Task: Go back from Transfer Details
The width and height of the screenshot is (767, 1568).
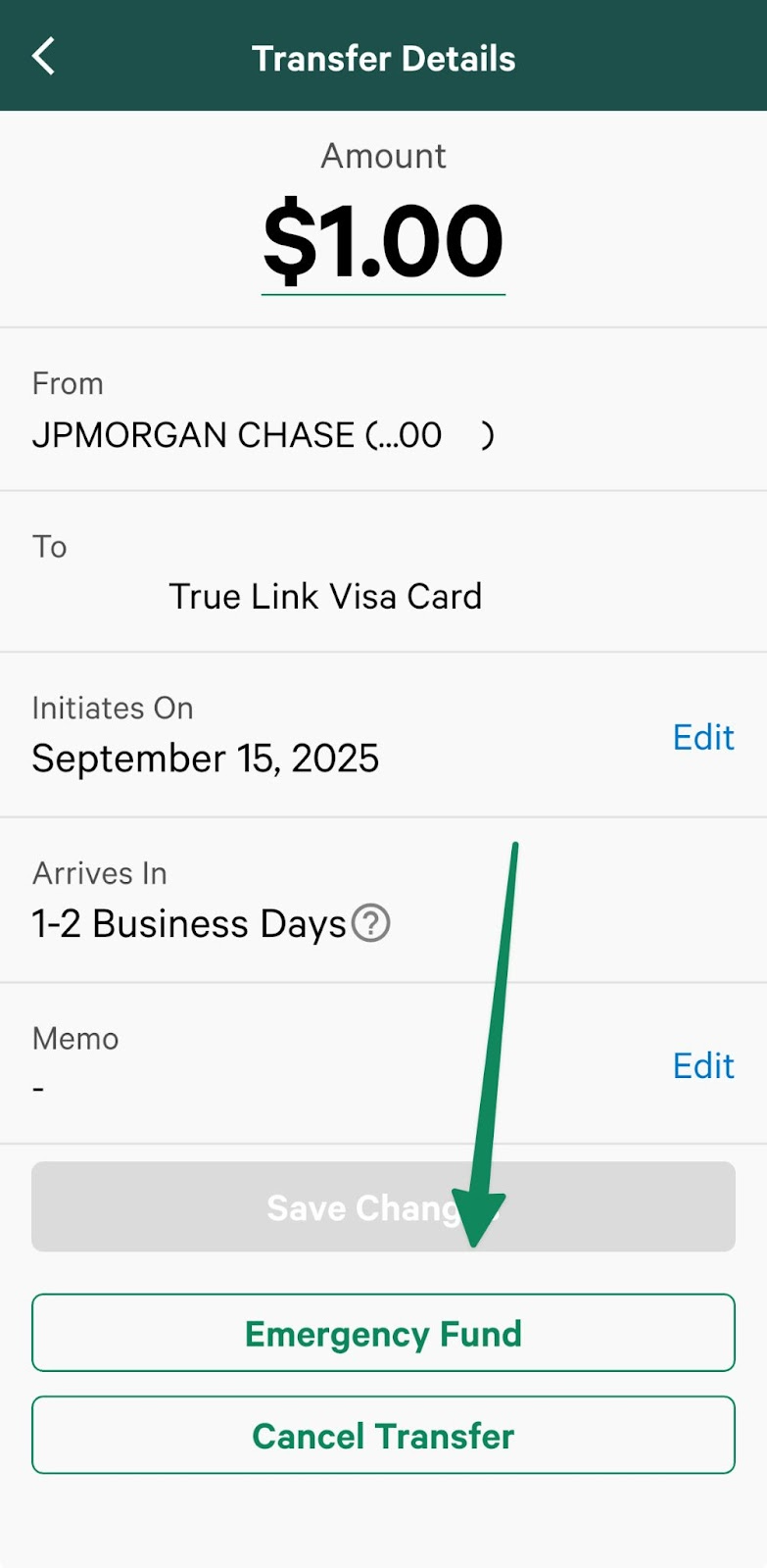Action: pos(43,57)
